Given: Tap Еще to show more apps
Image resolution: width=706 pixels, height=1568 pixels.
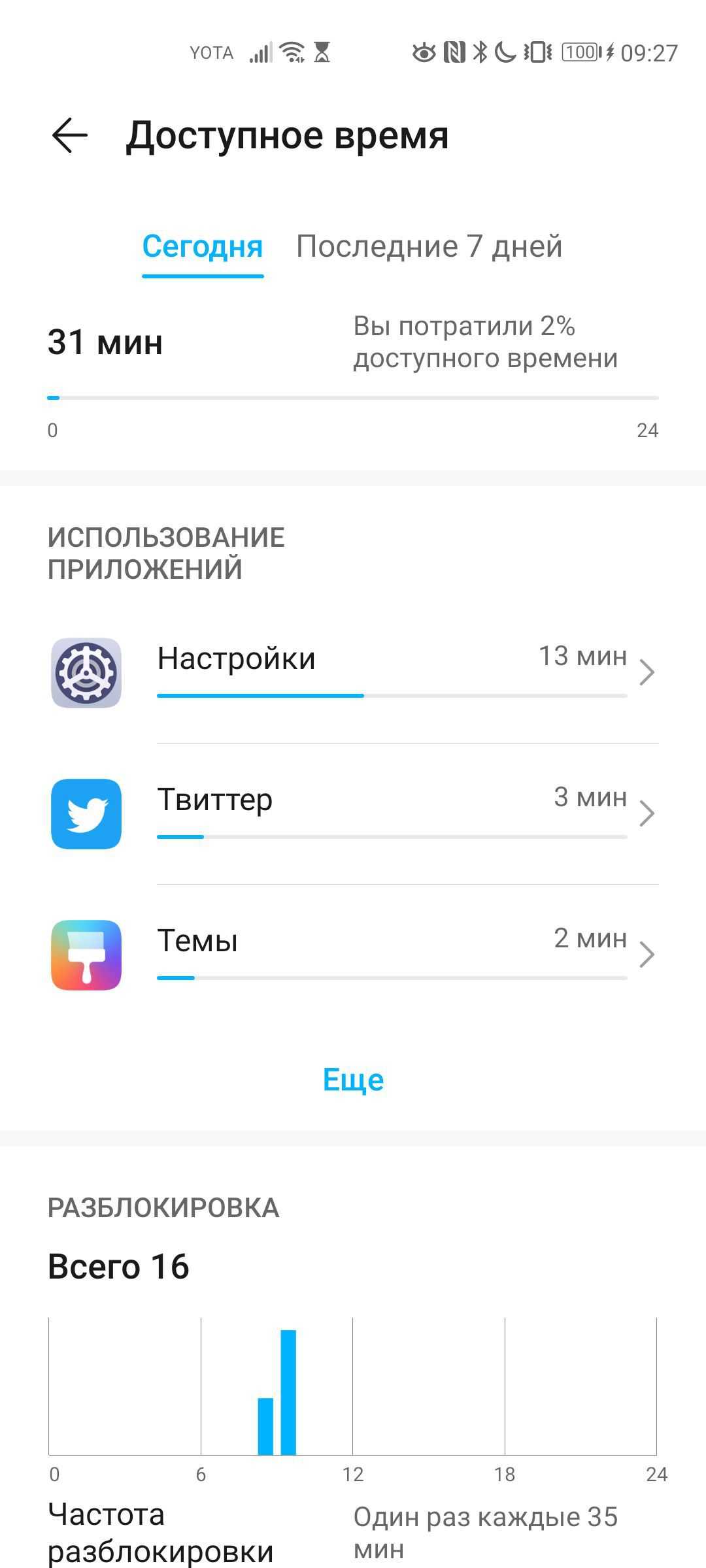Looking at the screenshot, I should (x=353, y=1080).
